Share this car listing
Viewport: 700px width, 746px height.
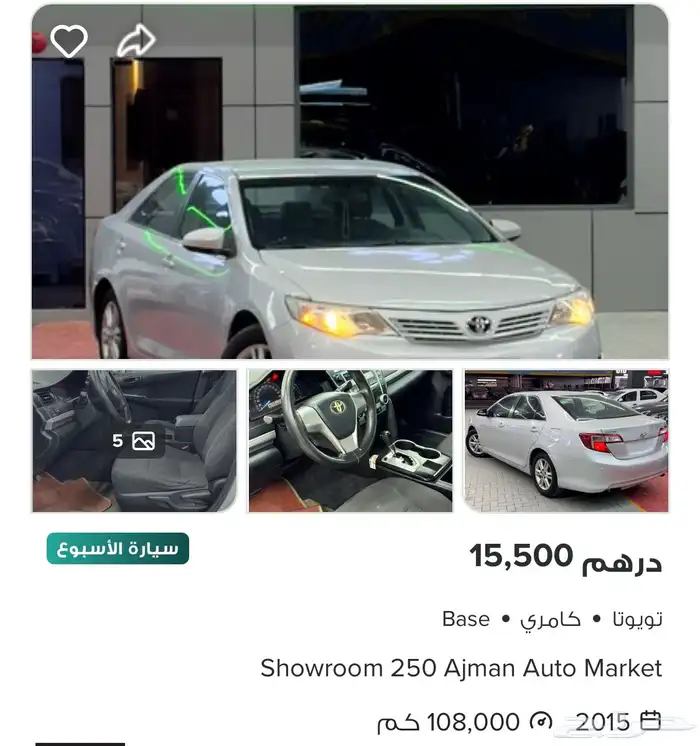click(x=136, y=41)
